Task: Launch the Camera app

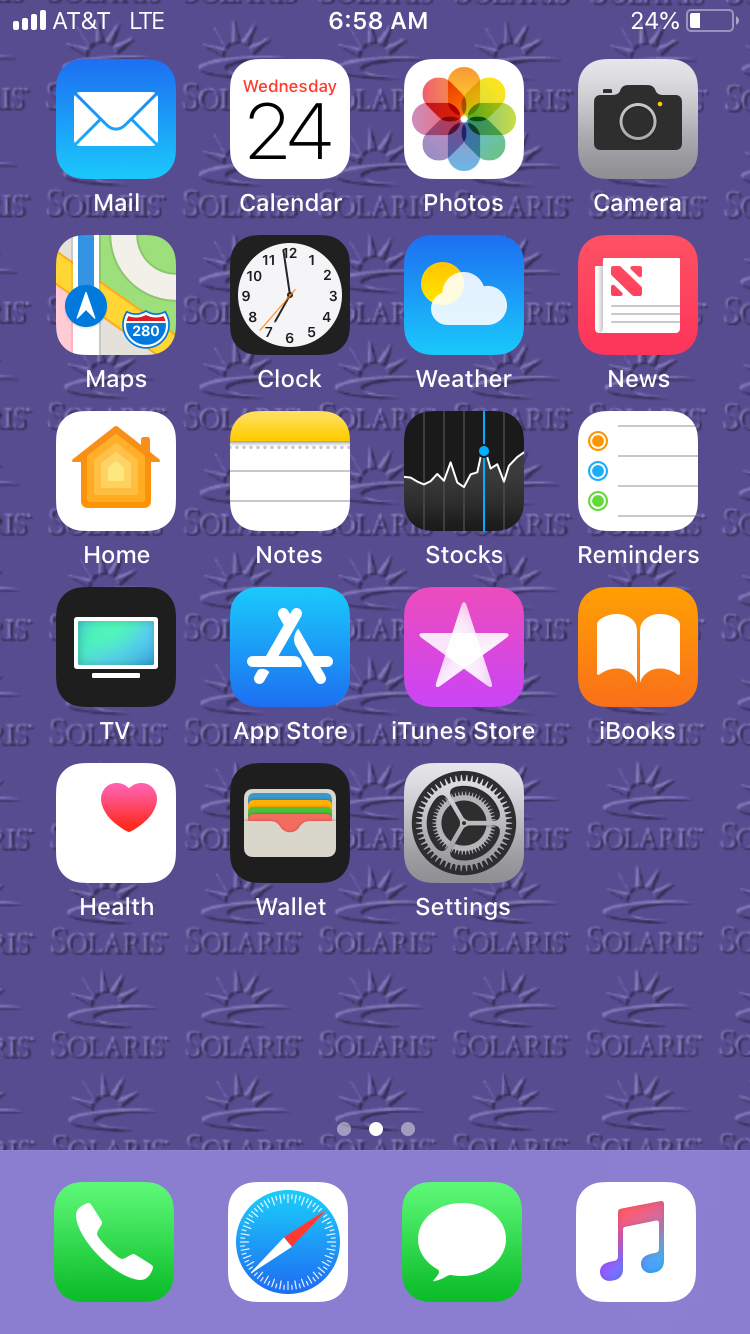Action: [x=638, y=119]
